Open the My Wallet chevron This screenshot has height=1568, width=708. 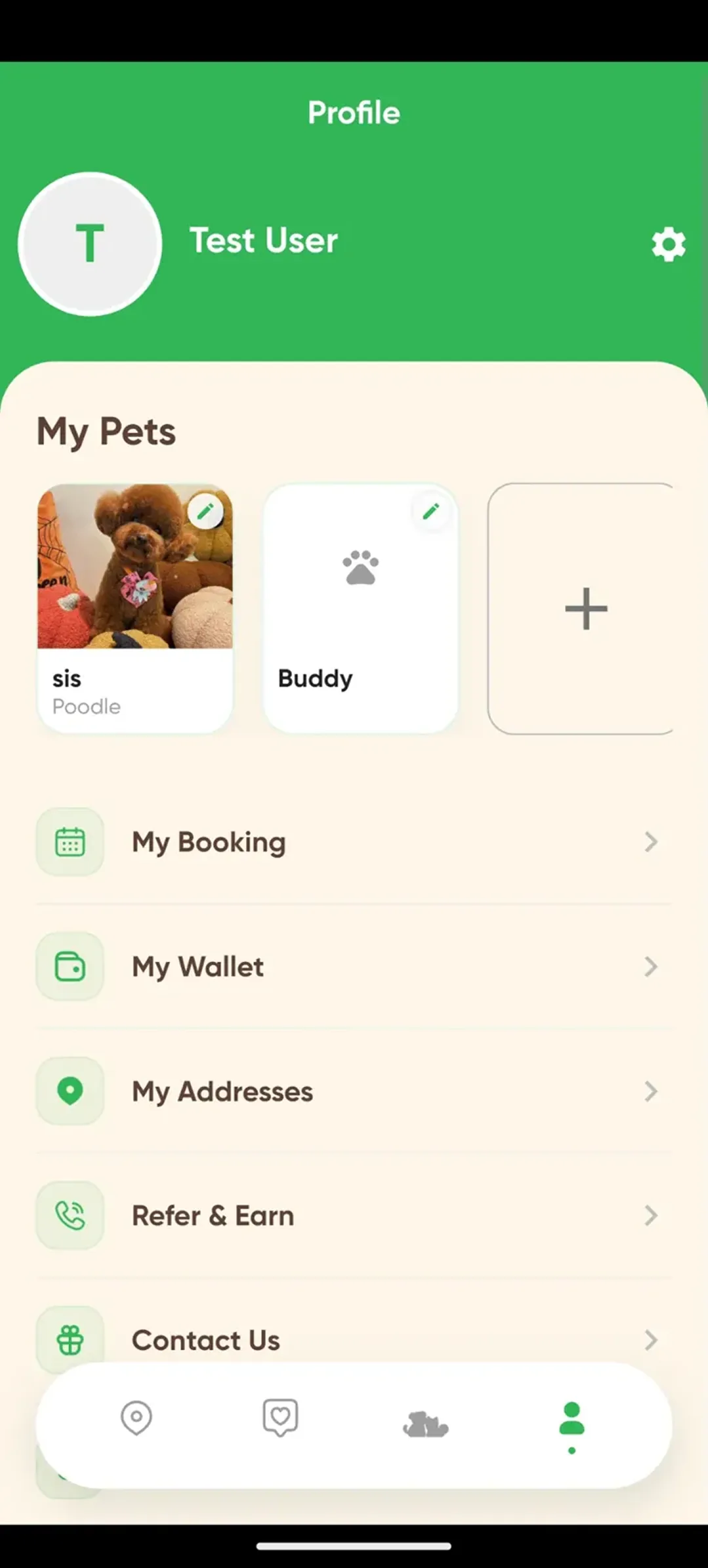(x=651, y=967)
